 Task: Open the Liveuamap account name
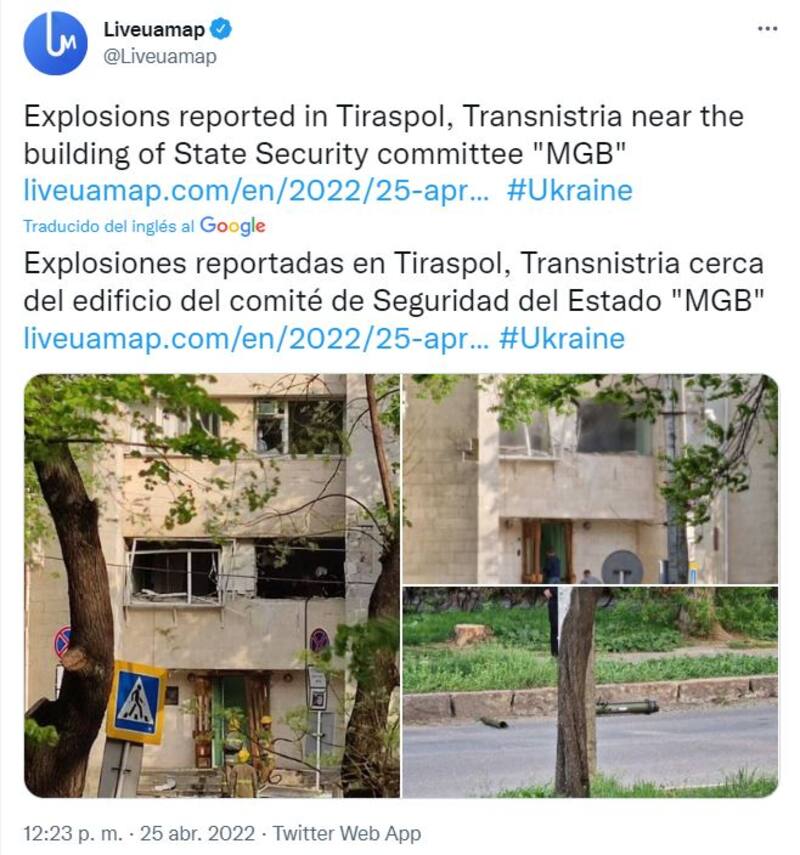(154, 30)
